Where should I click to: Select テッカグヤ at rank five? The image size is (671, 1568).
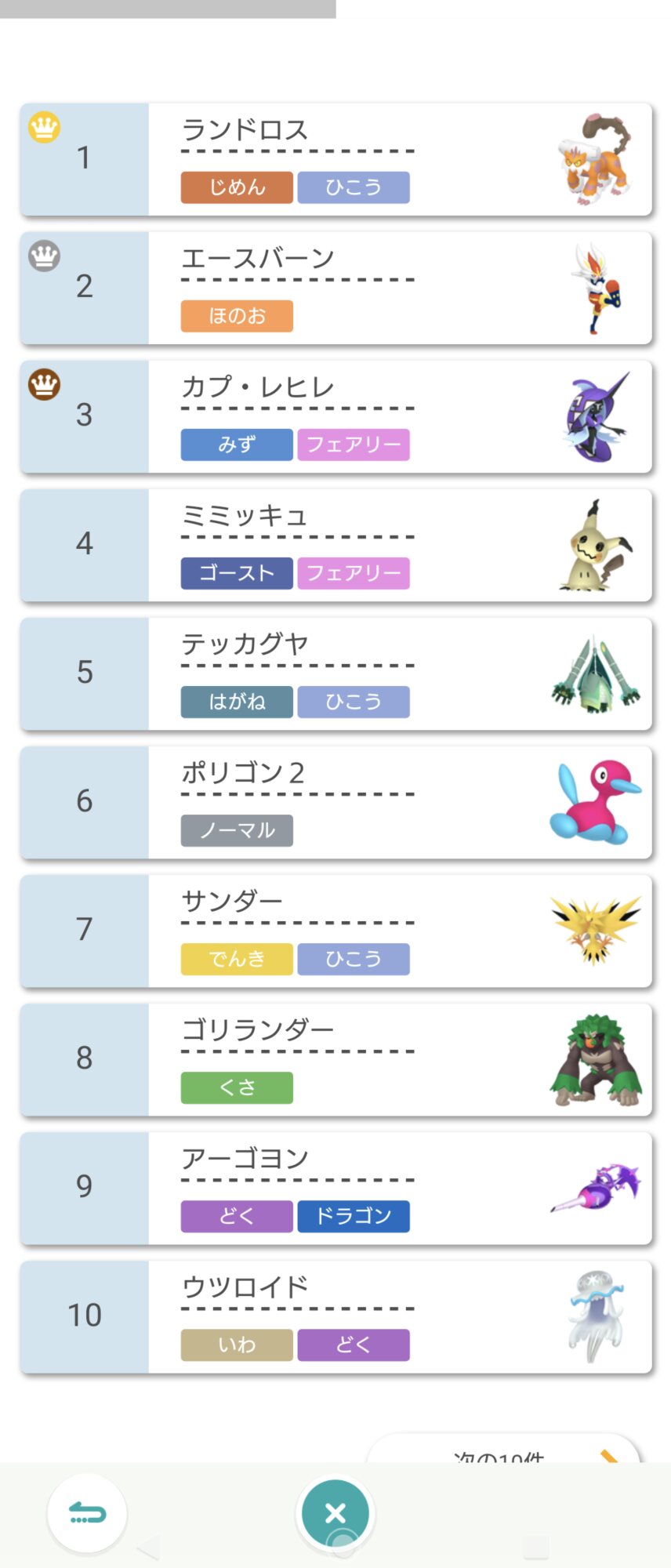(x=335, y=673)
